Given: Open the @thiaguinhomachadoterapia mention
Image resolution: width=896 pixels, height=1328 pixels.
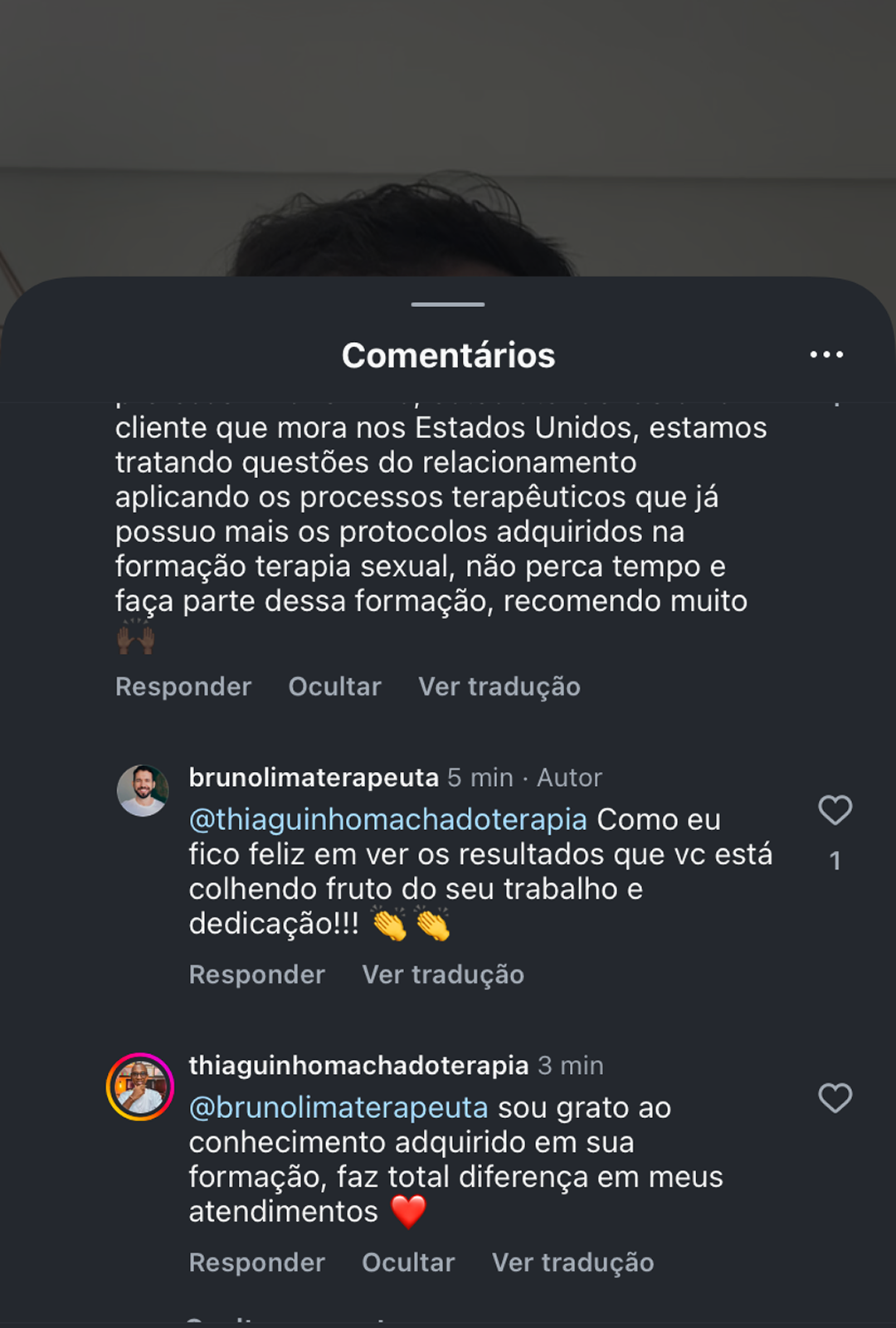Looking at the screenshot, I should click(x=388, y=820).
